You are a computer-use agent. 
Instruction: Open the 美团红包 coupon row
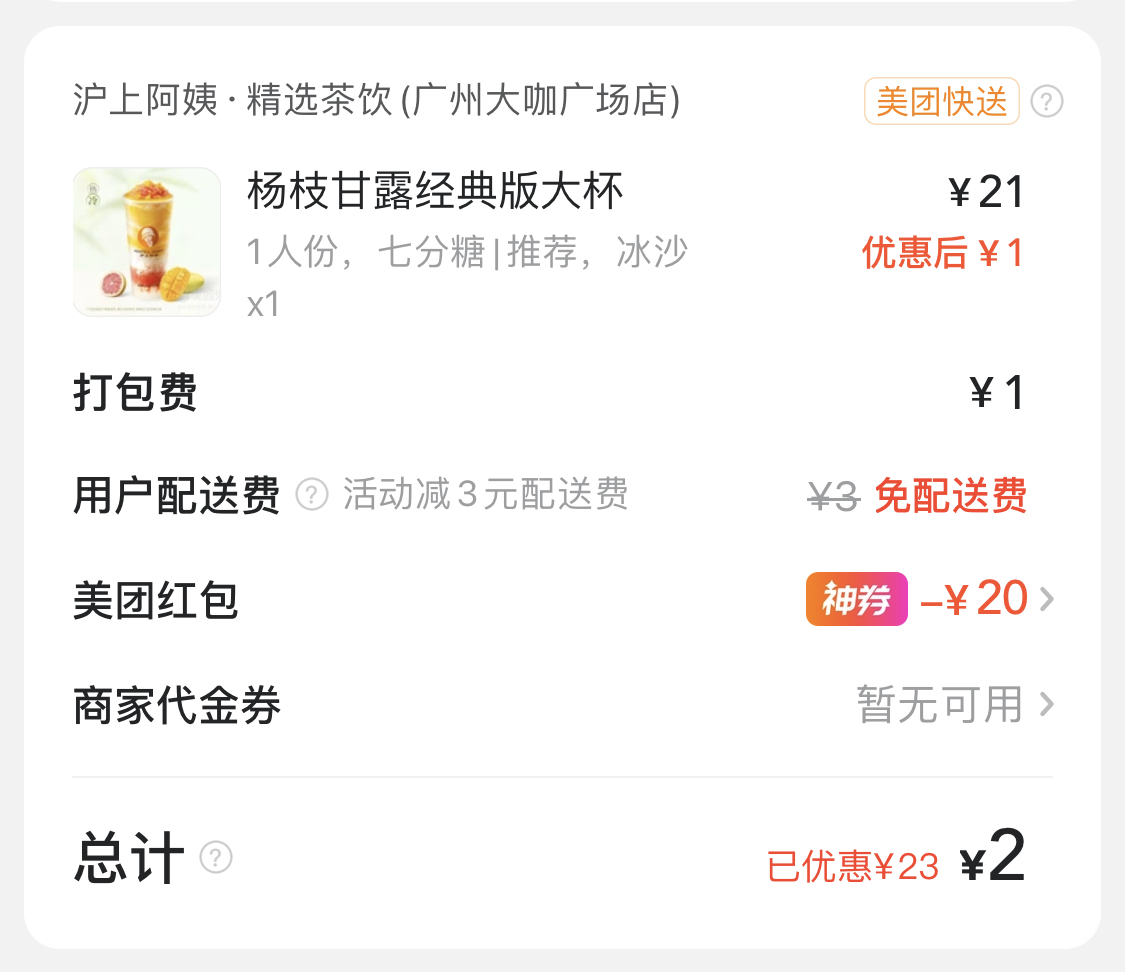coord(930,600)
